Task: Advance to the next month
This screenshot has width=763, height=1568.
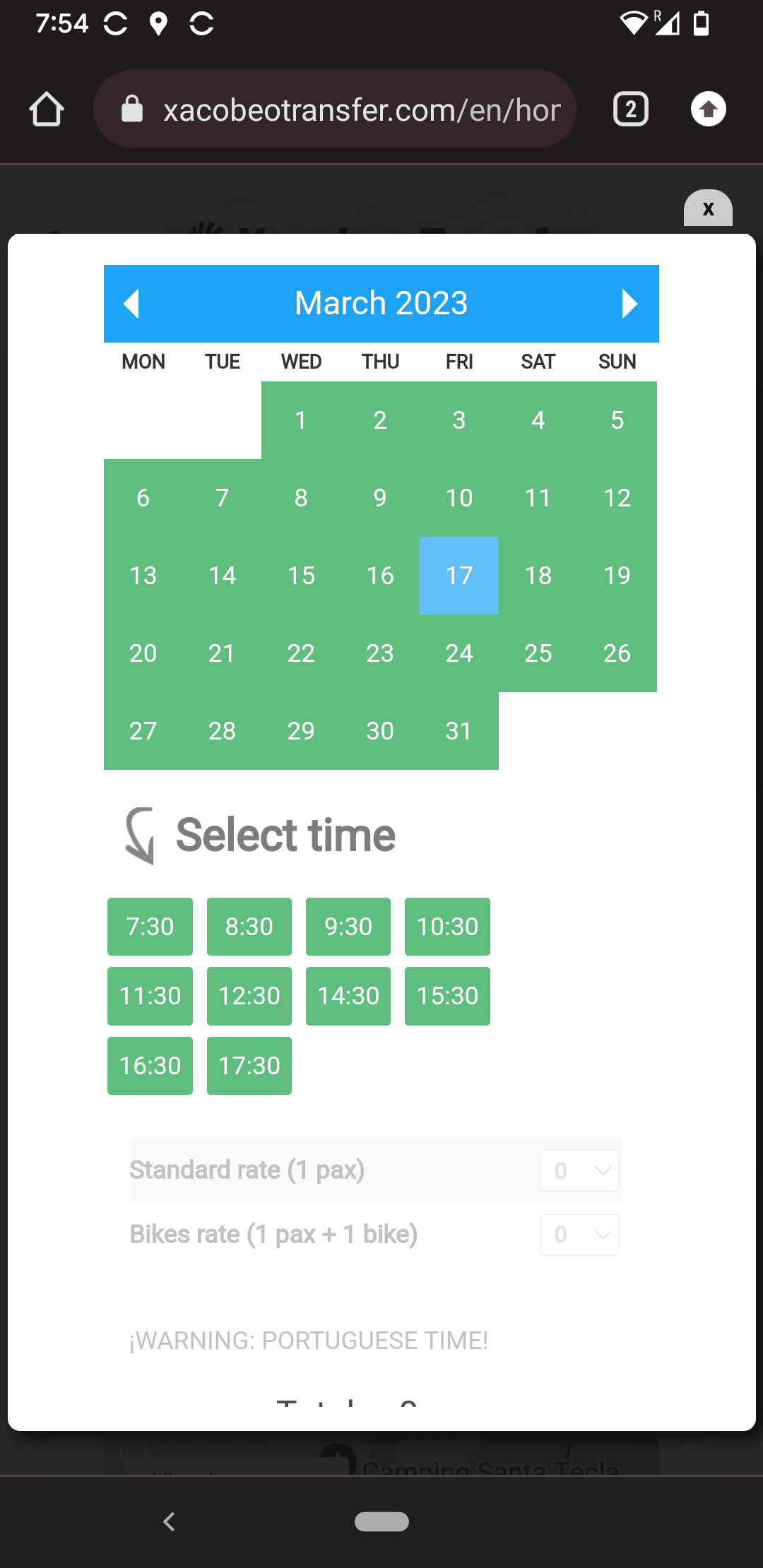Action: pos(629,304)
